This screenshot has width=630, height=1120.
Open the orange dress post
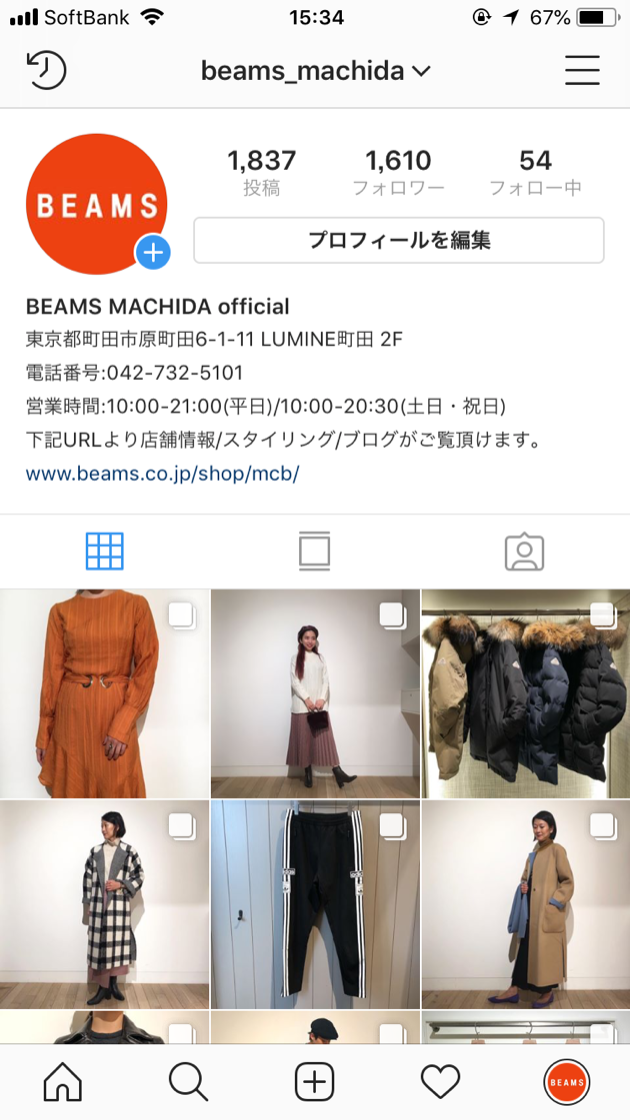[x=104, y=693]
